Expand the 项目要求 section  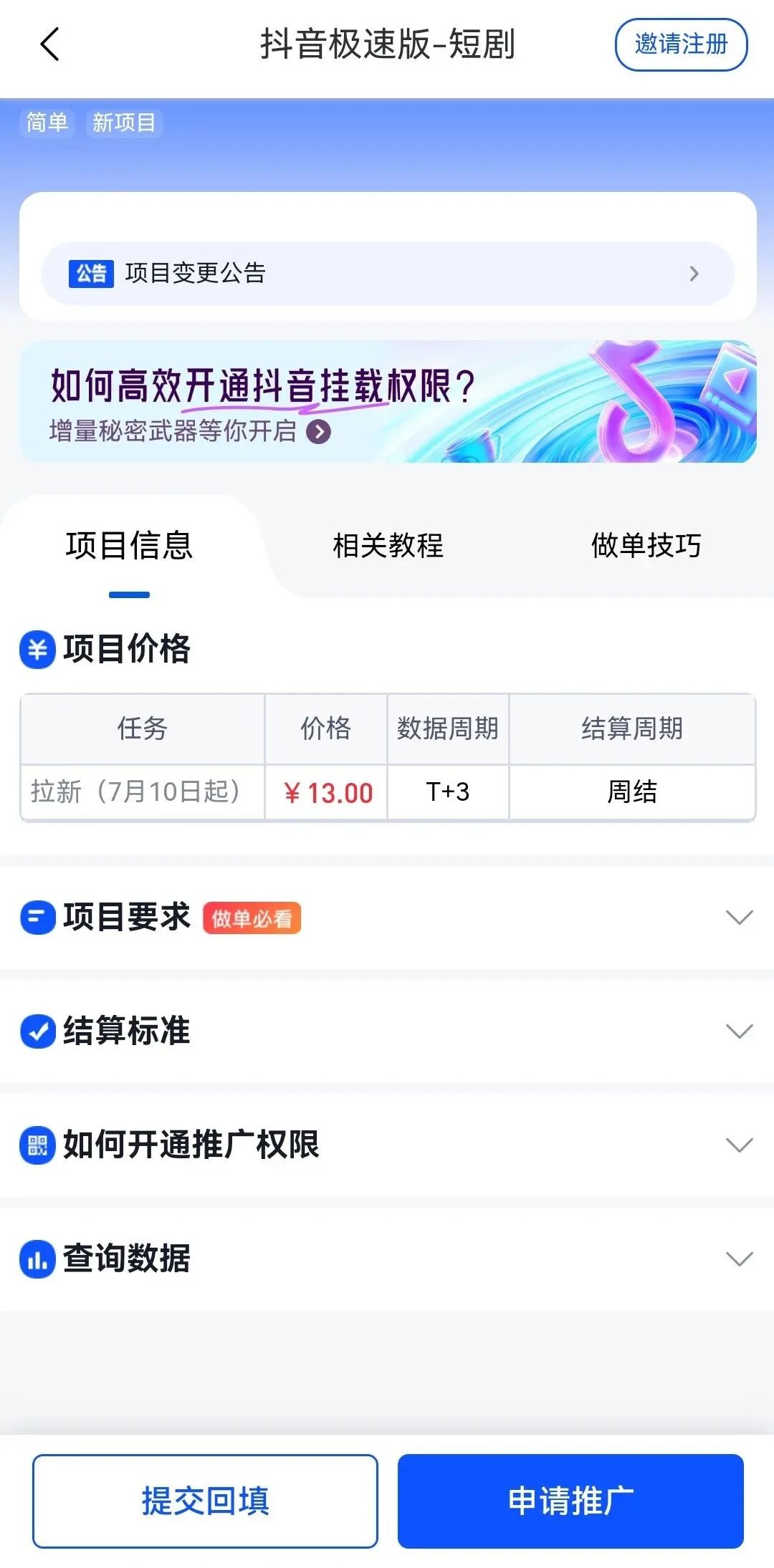coord(387,918)
